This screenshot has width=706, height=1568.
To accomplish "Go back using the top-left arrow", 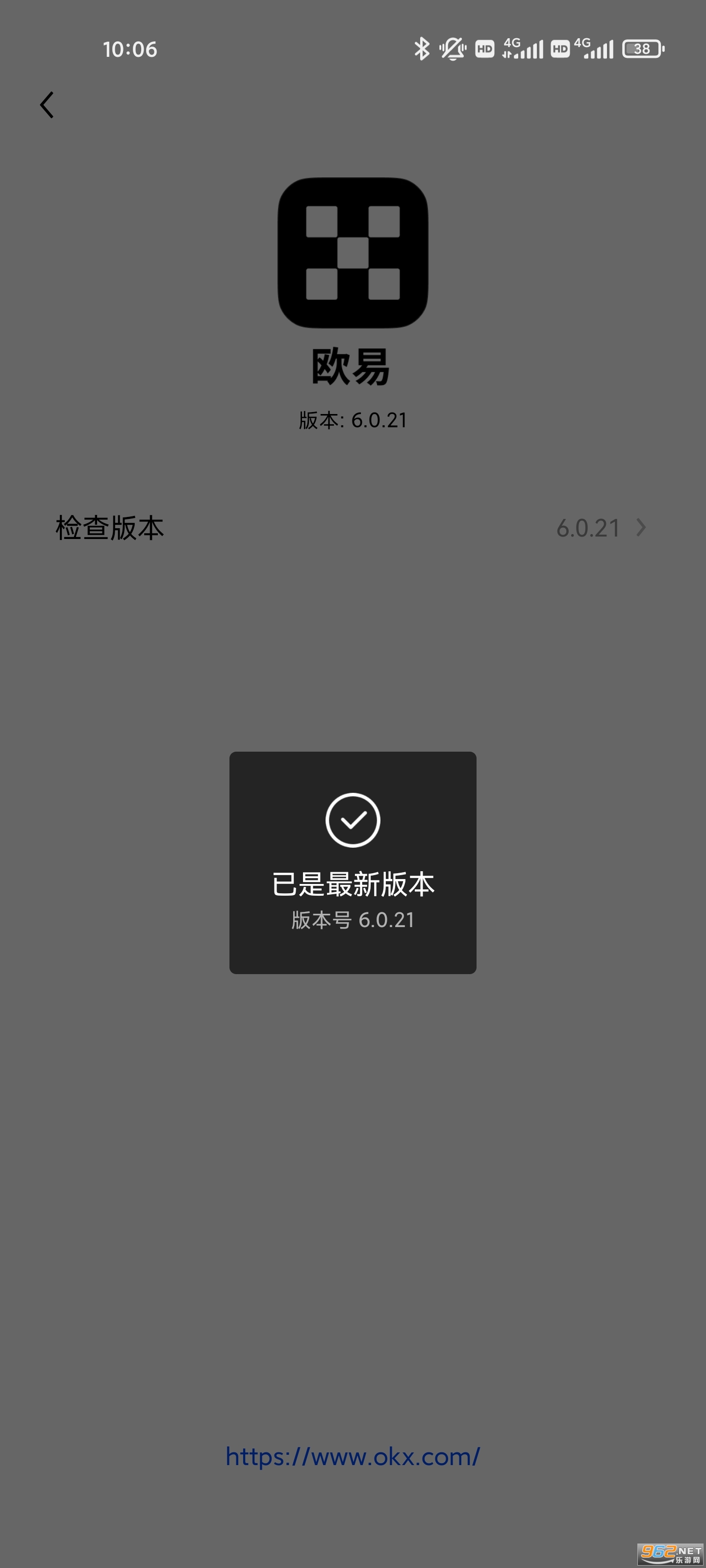I will pyautogui.click(x=47, y=105).
